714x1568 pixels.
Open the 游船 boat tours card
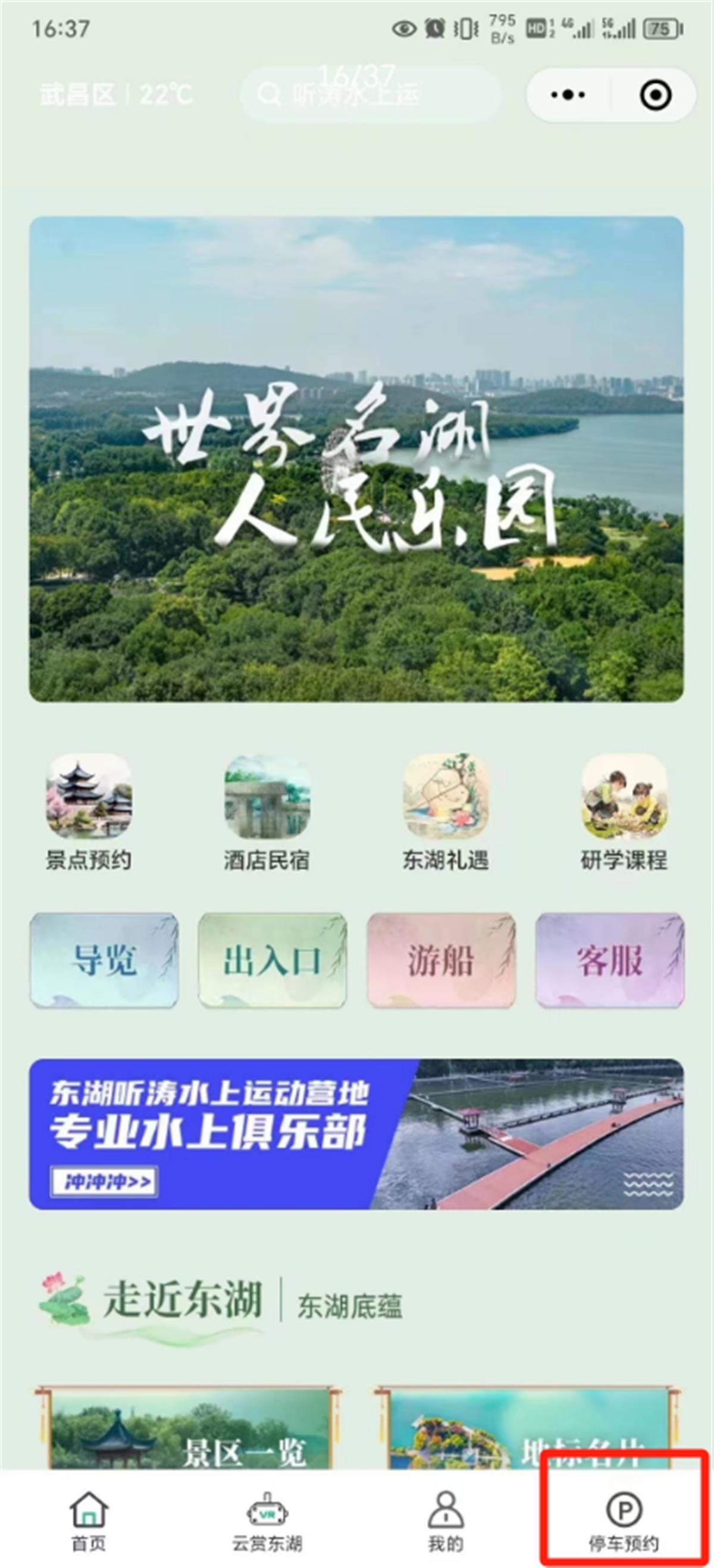(441, 960)
